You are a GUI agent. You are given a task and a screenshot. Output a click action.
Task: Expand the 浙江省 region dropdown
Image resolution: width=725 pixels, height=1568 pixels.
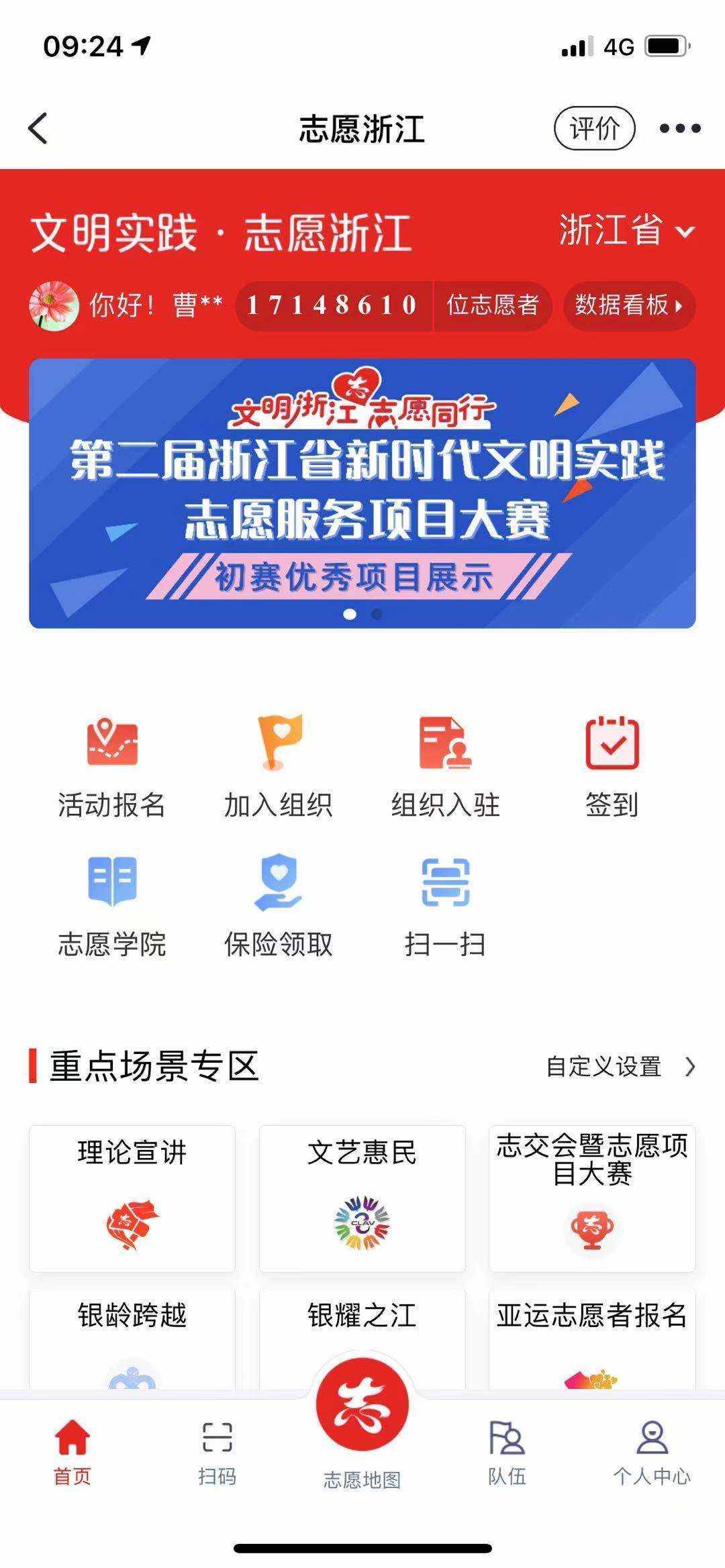[x=626, y=231]
